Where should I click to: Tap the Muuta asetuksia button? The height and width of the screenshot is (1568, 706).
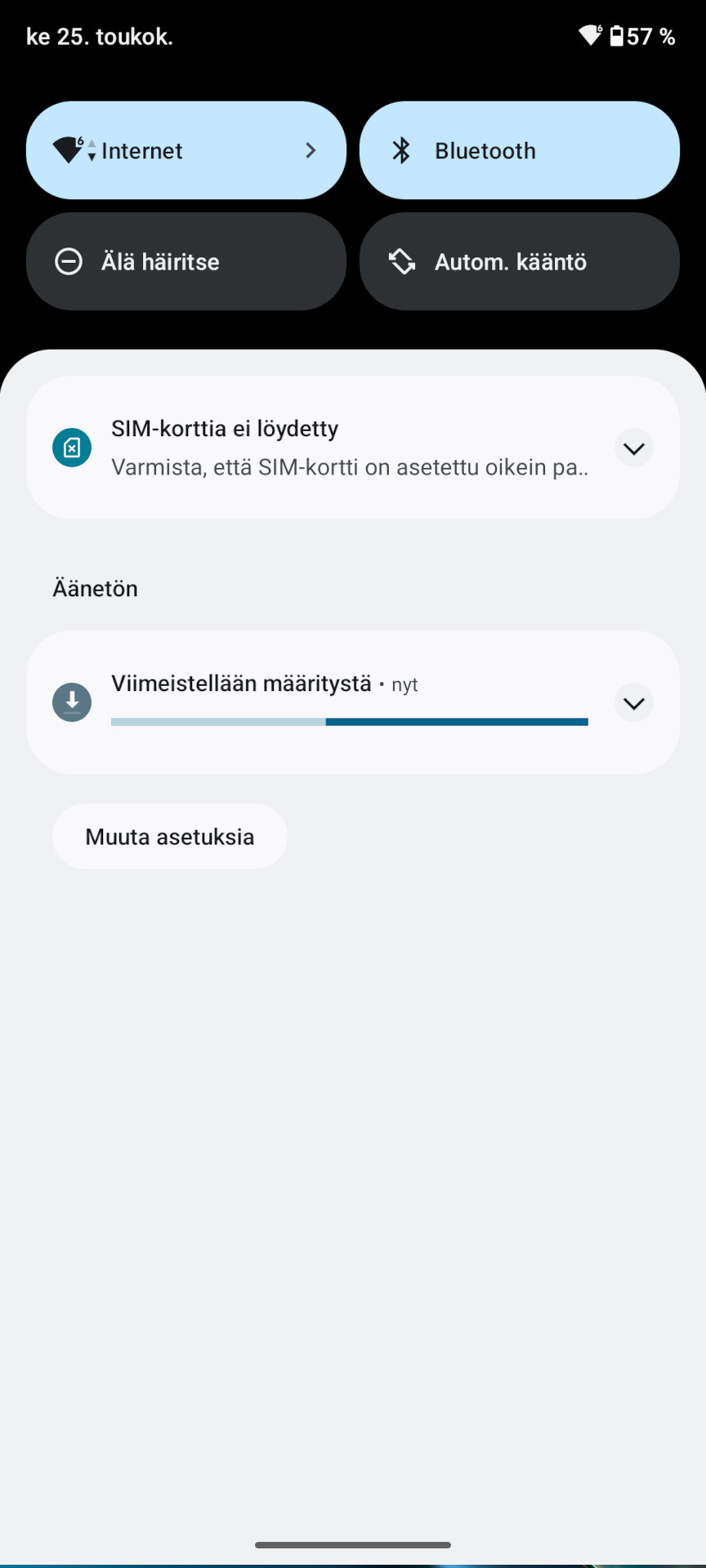click(x=170, y=836)
